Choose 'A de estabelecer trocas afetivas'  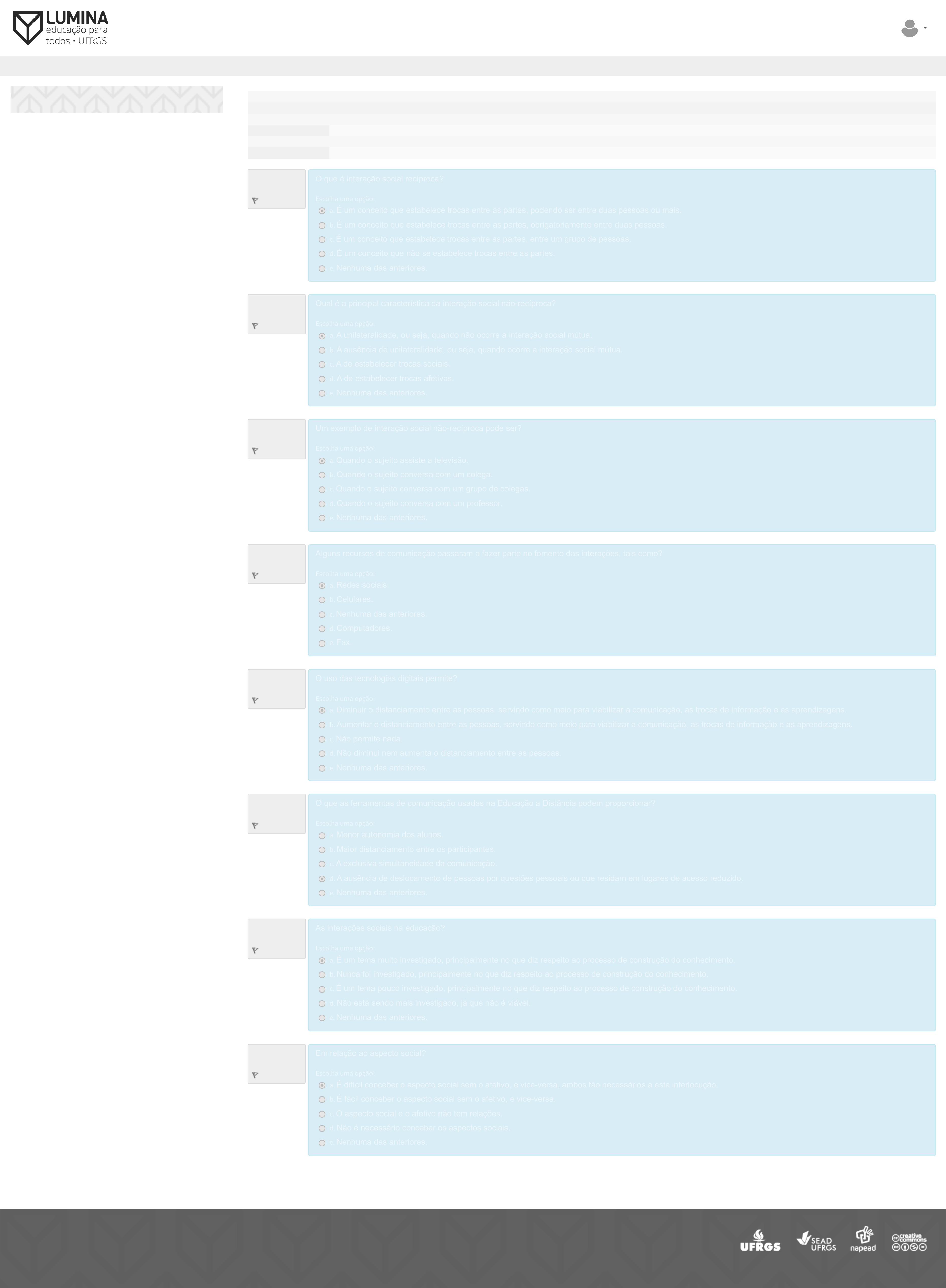pyautogui.click(x=322, y=379)
